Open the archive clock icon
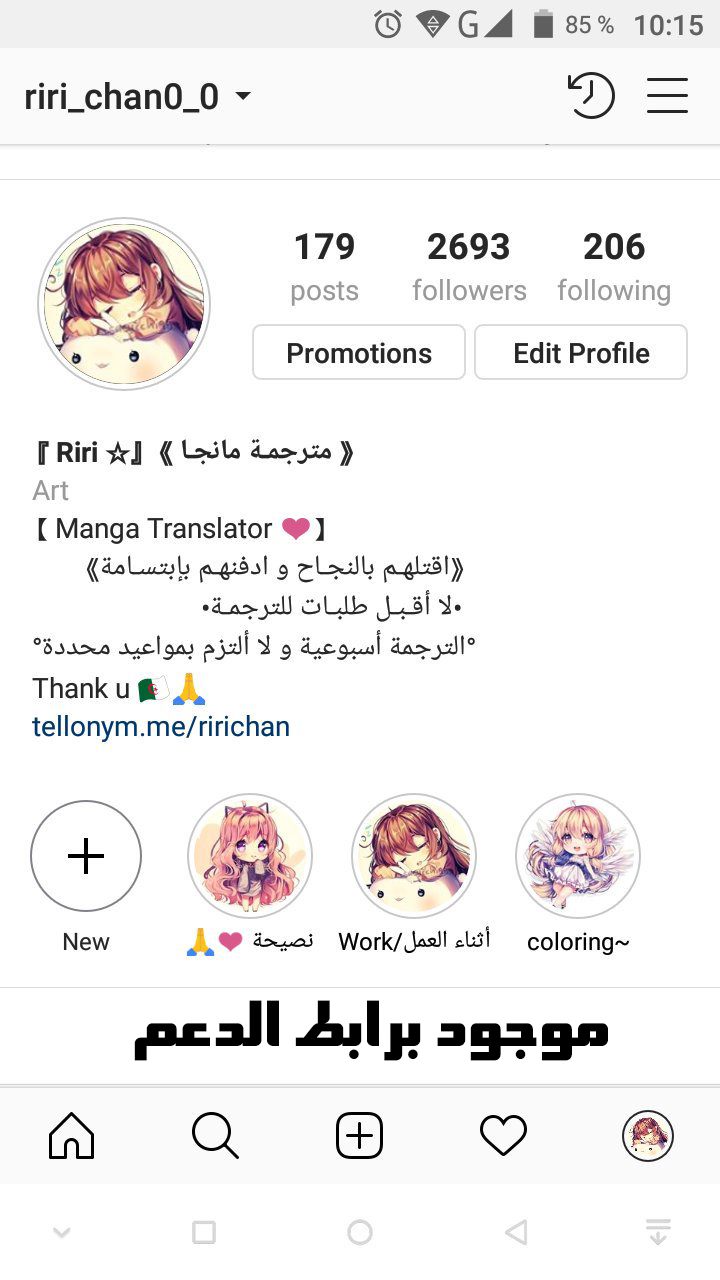 click(590, 96)
